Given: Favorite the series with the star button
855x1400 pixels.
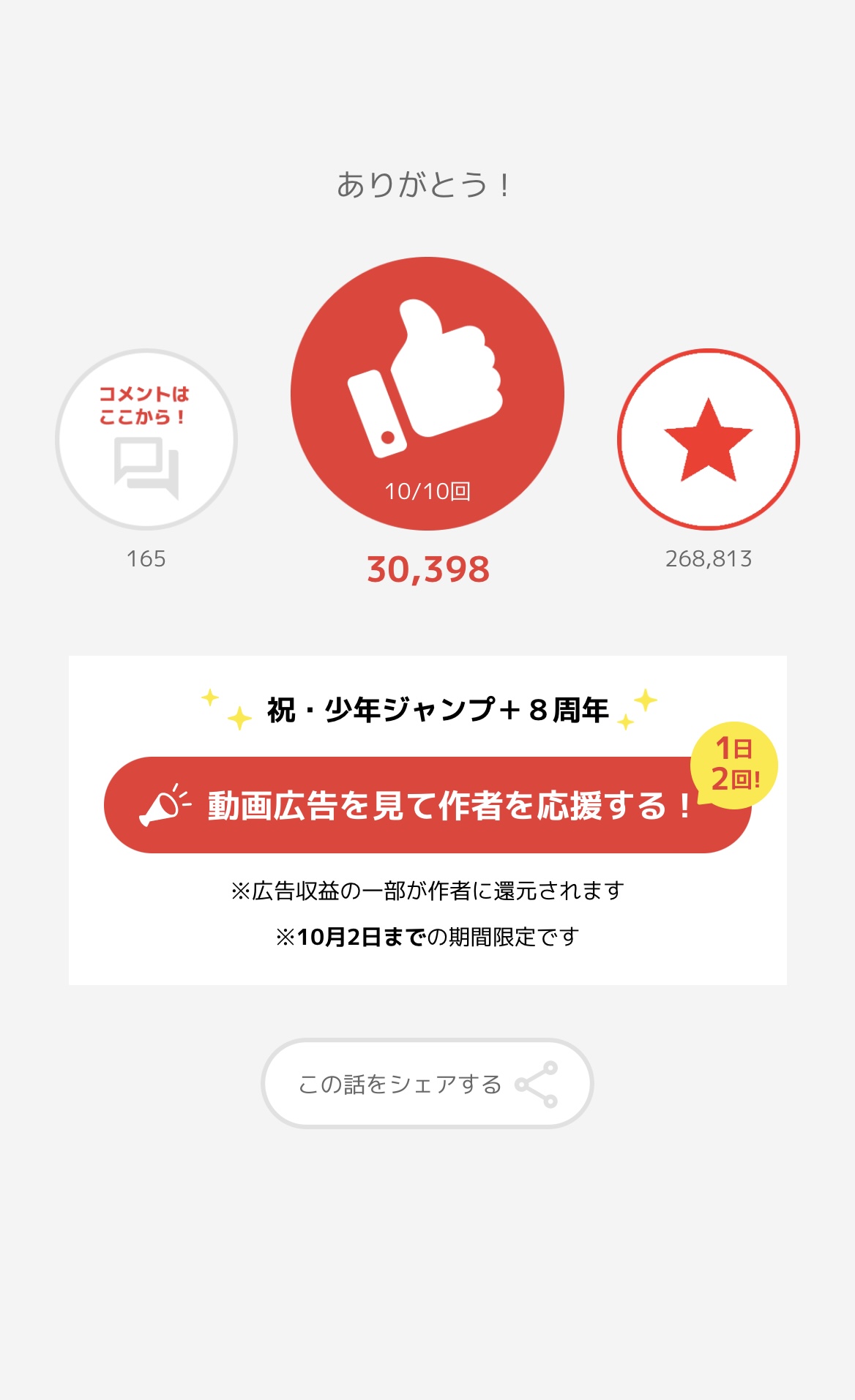Looking at the screenshot, I should tap(709, 439).
